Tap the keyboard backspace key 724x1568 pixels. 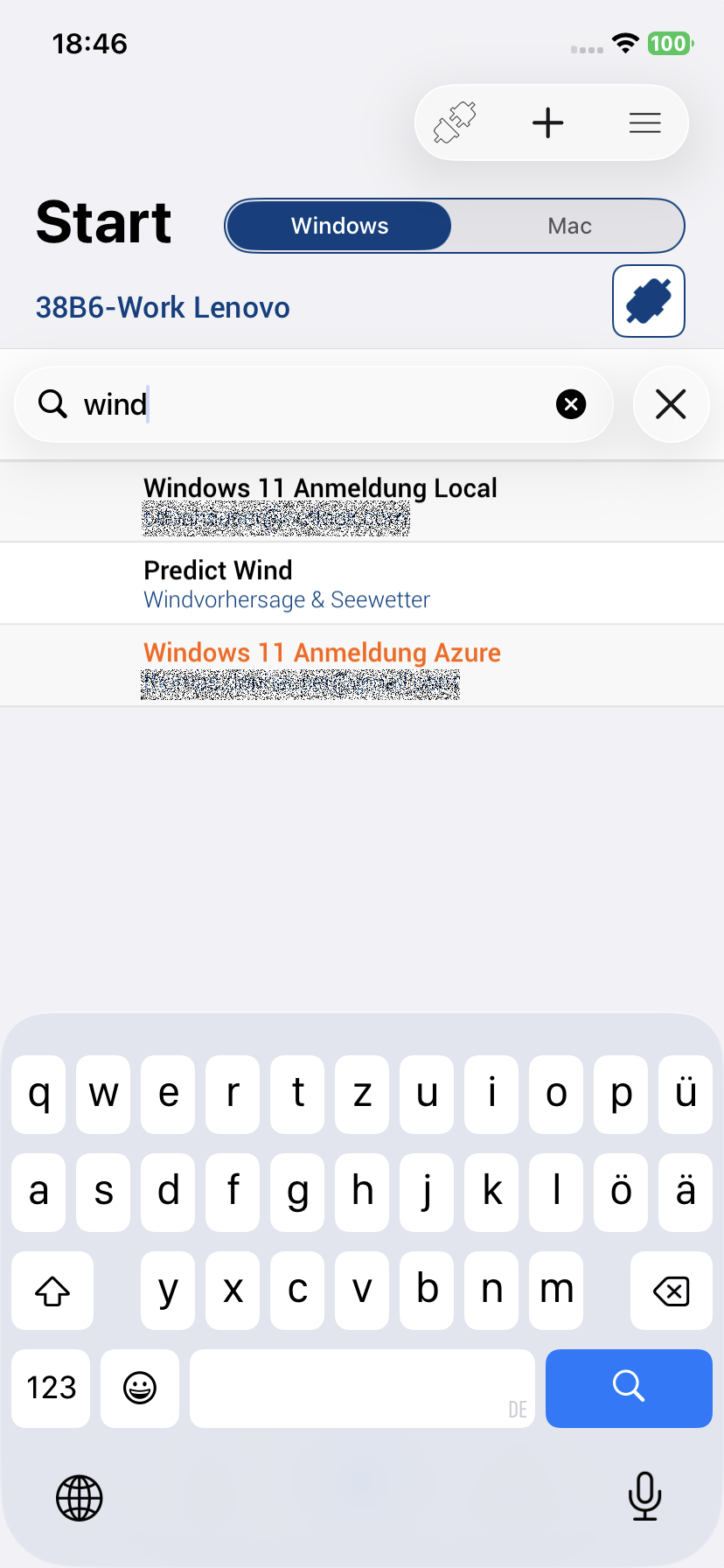click(x=671, y=1291)
